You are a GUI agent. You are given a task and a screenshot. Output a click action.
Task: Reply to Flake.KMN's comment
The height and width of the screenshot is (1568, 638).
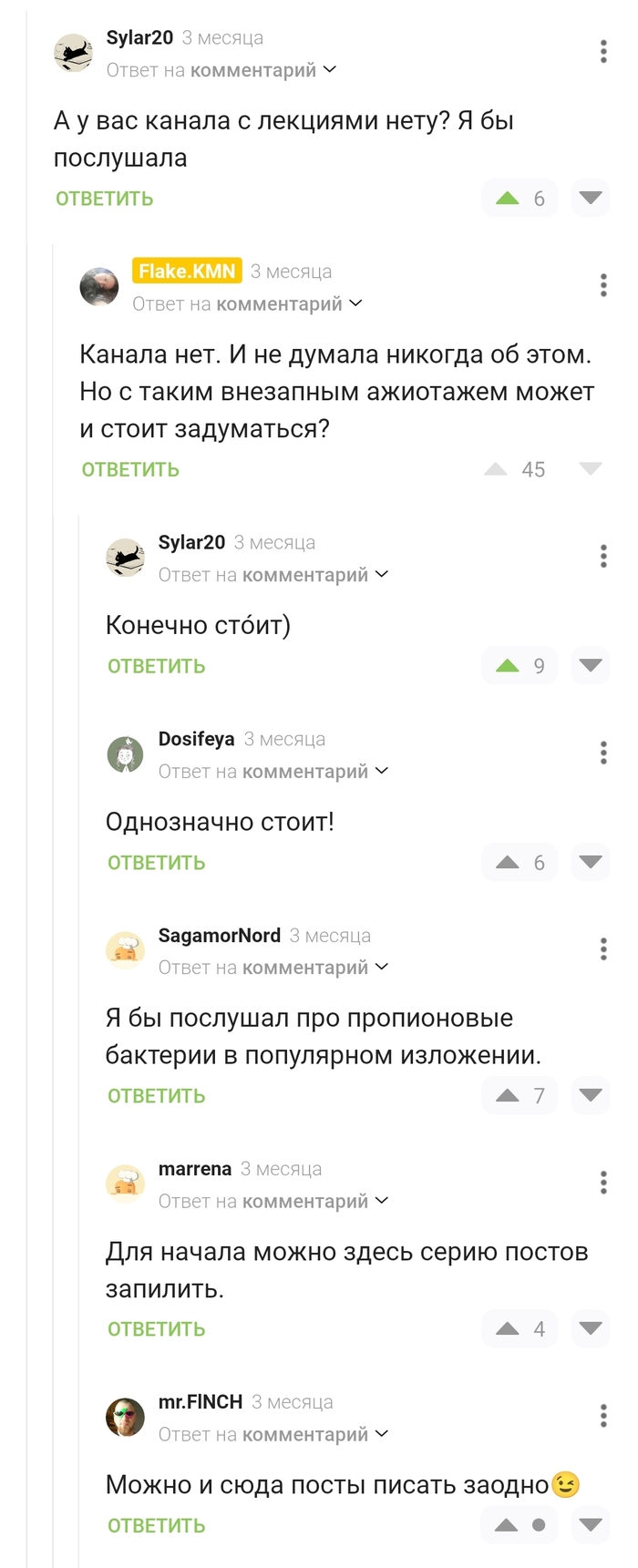(x=130, y=469)
